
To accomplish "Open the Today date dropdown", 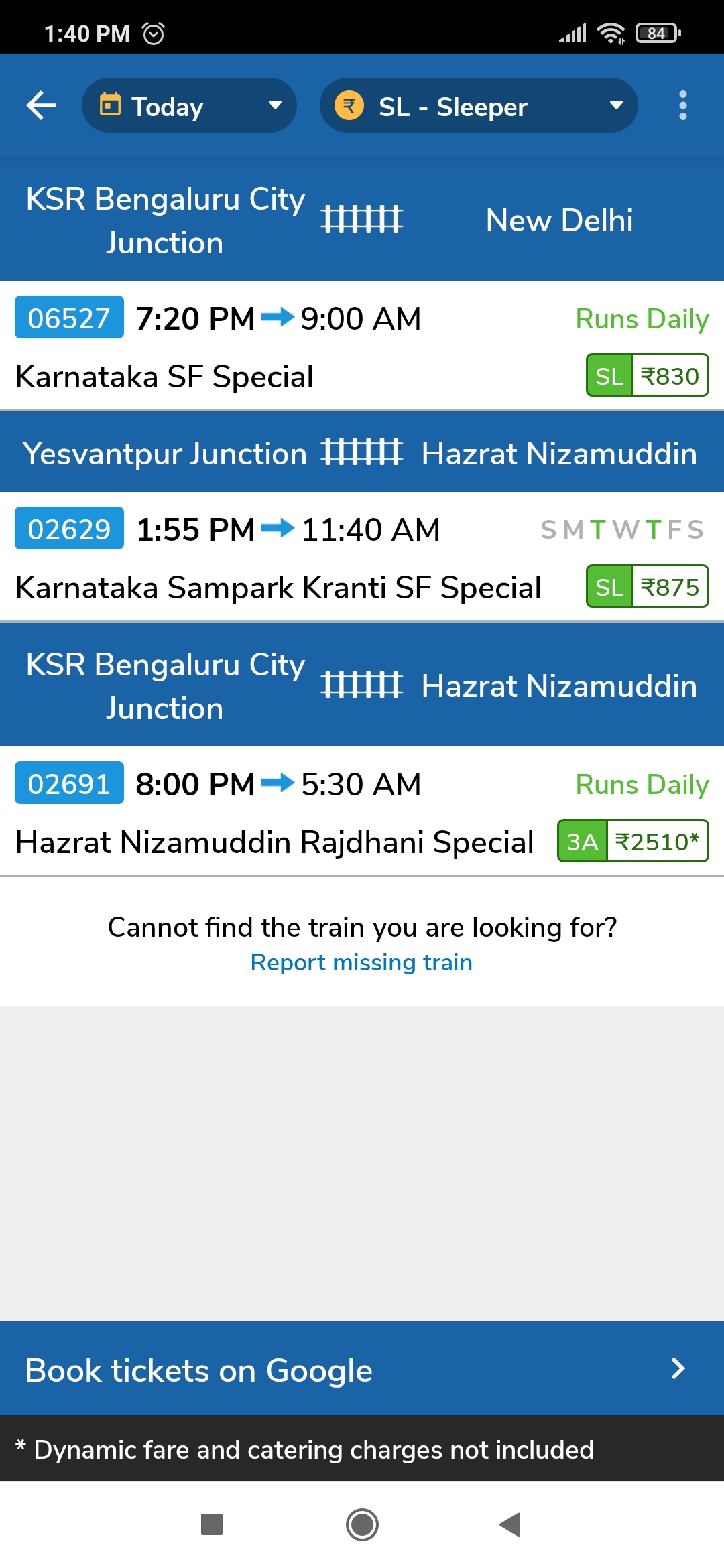I will coord(189,105).
